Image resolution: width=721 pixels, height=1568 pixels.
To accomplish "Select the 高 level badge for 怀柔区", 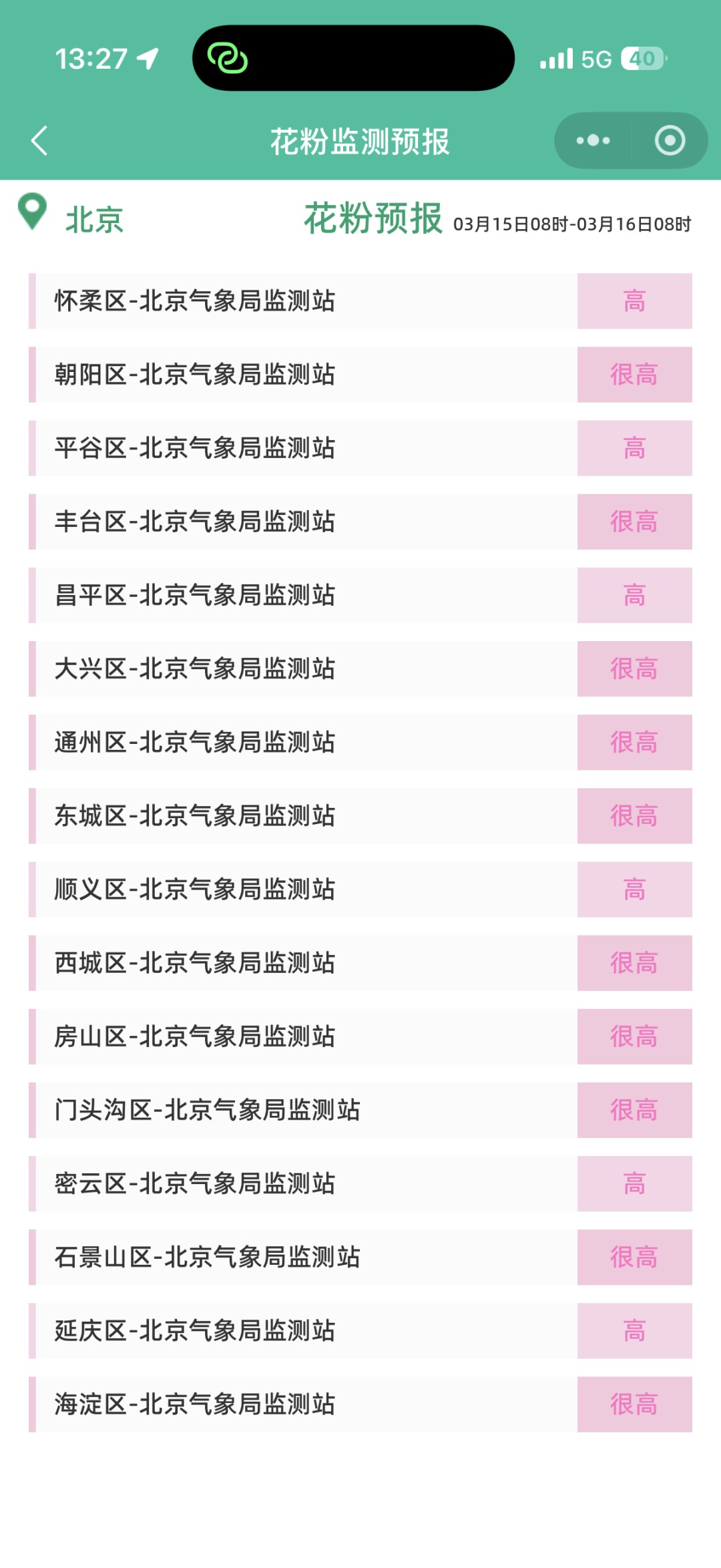I will (x=634, y=301).
